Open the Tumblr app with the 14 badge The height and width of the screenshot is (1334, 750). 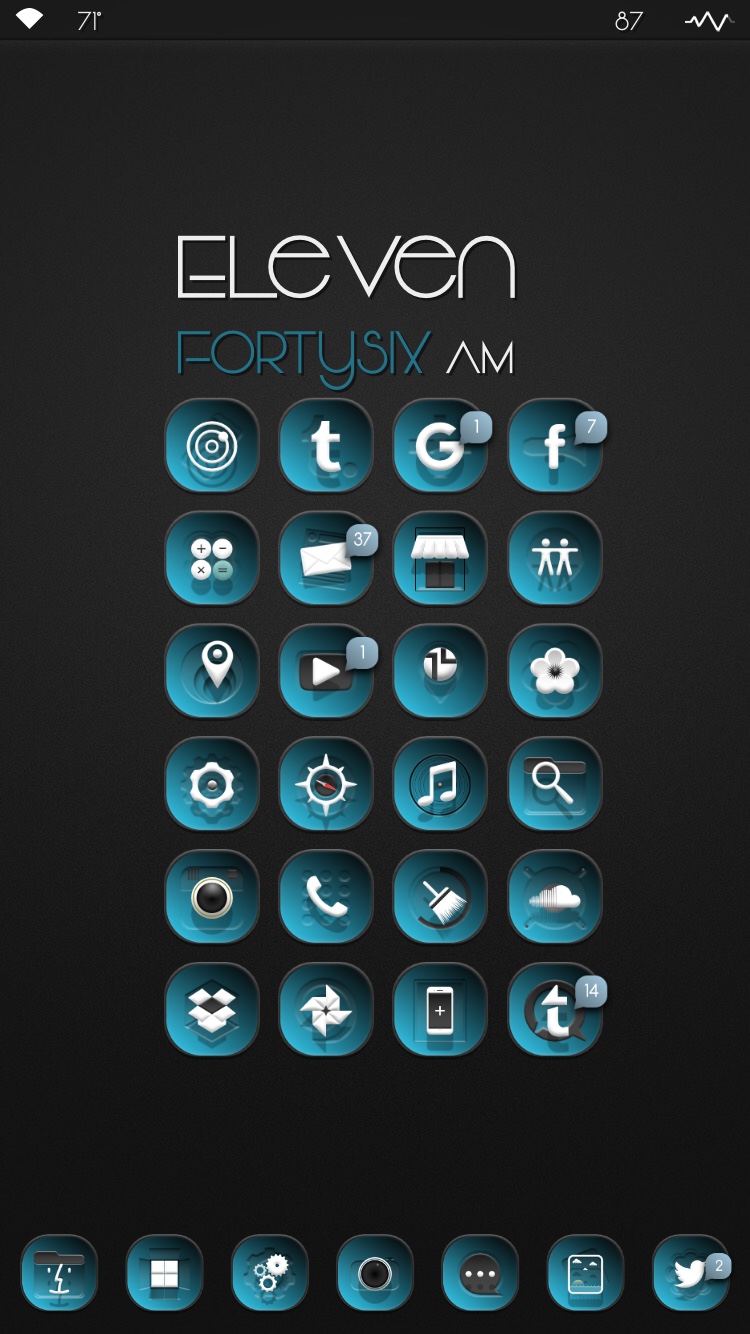pos(555,1010)
